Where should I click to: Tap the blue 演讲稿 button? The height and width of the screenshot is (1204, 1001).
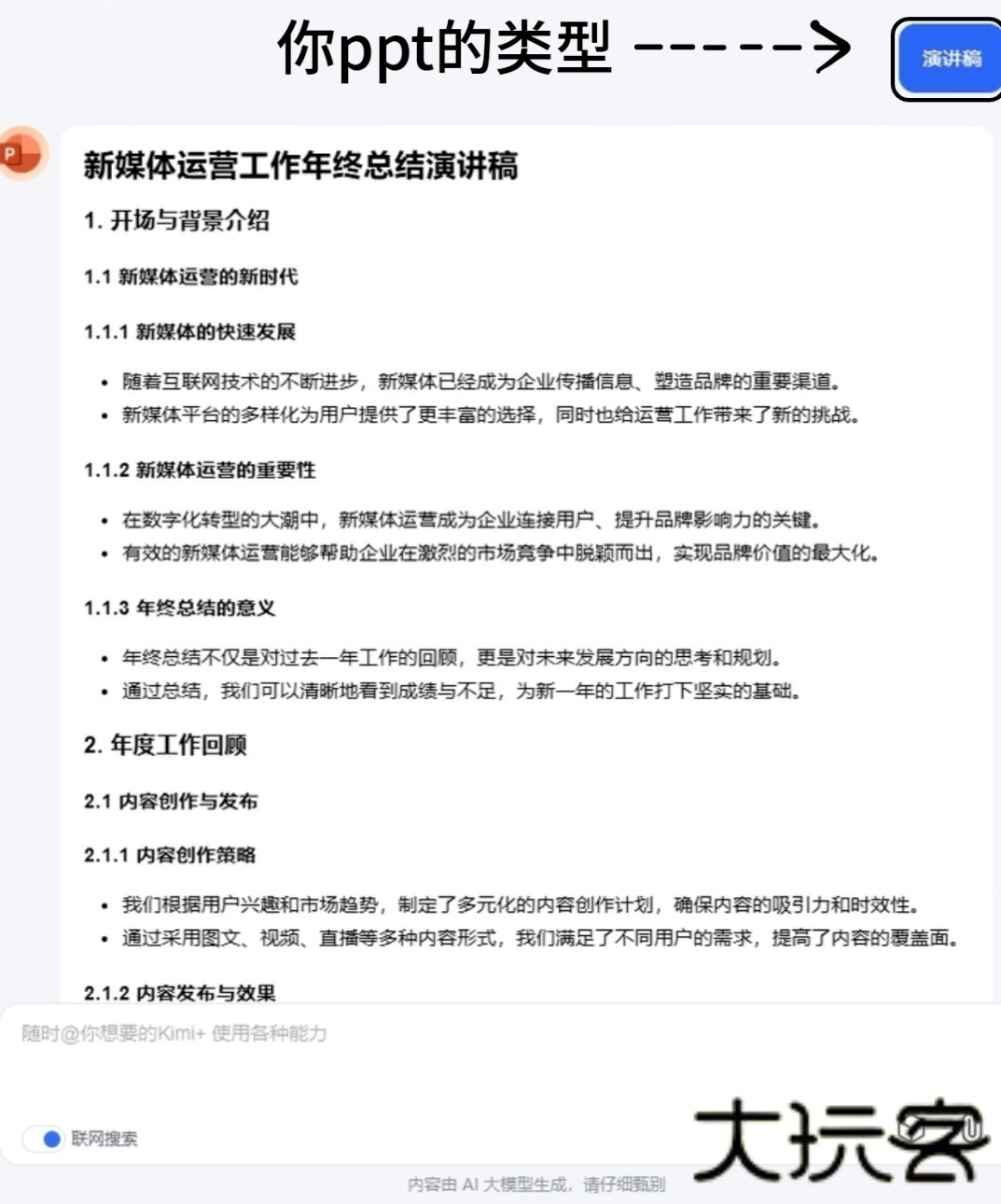(950, 59)
